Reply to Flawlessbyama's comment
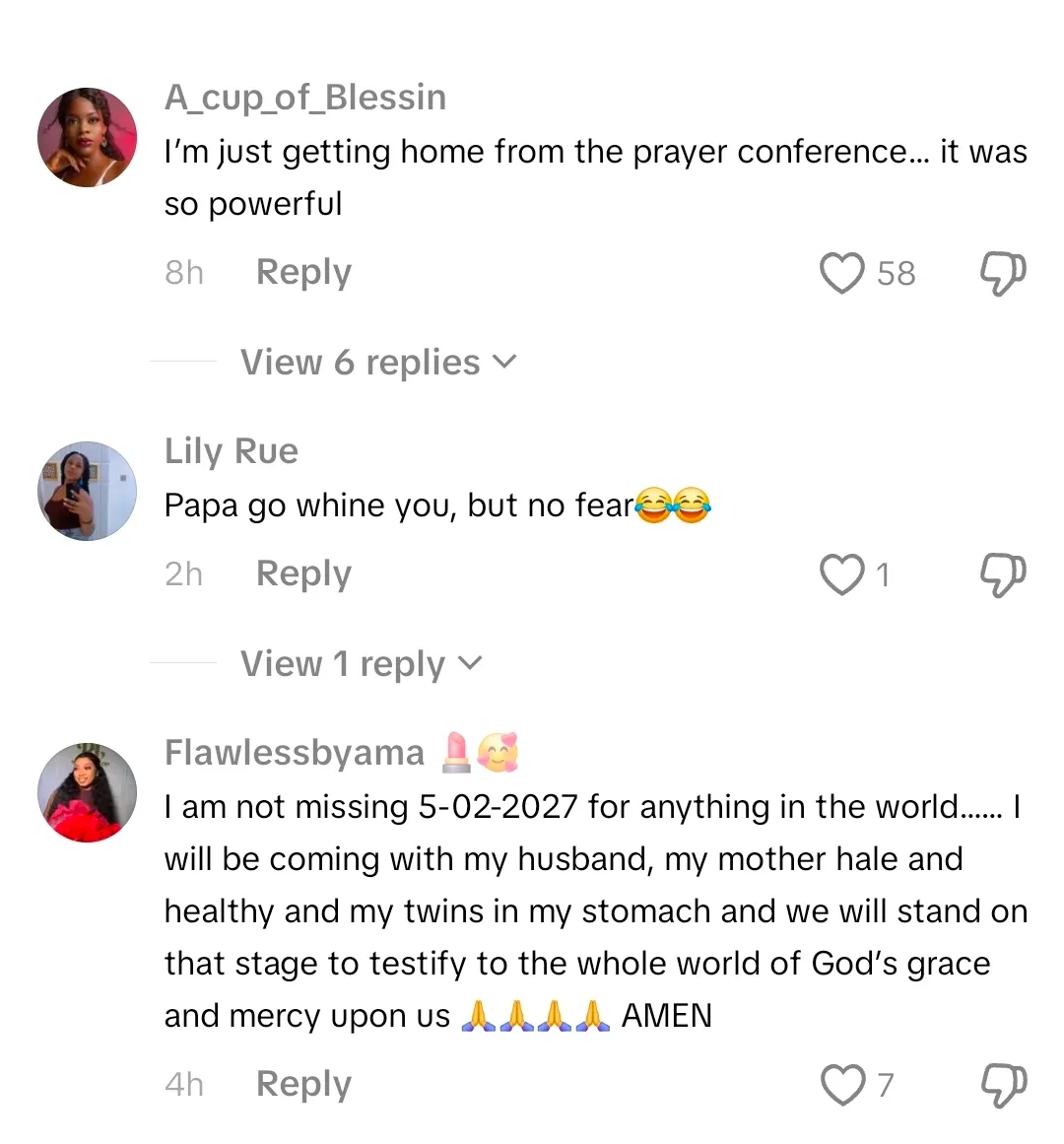1064x1144 pixels. point(302,1084)
